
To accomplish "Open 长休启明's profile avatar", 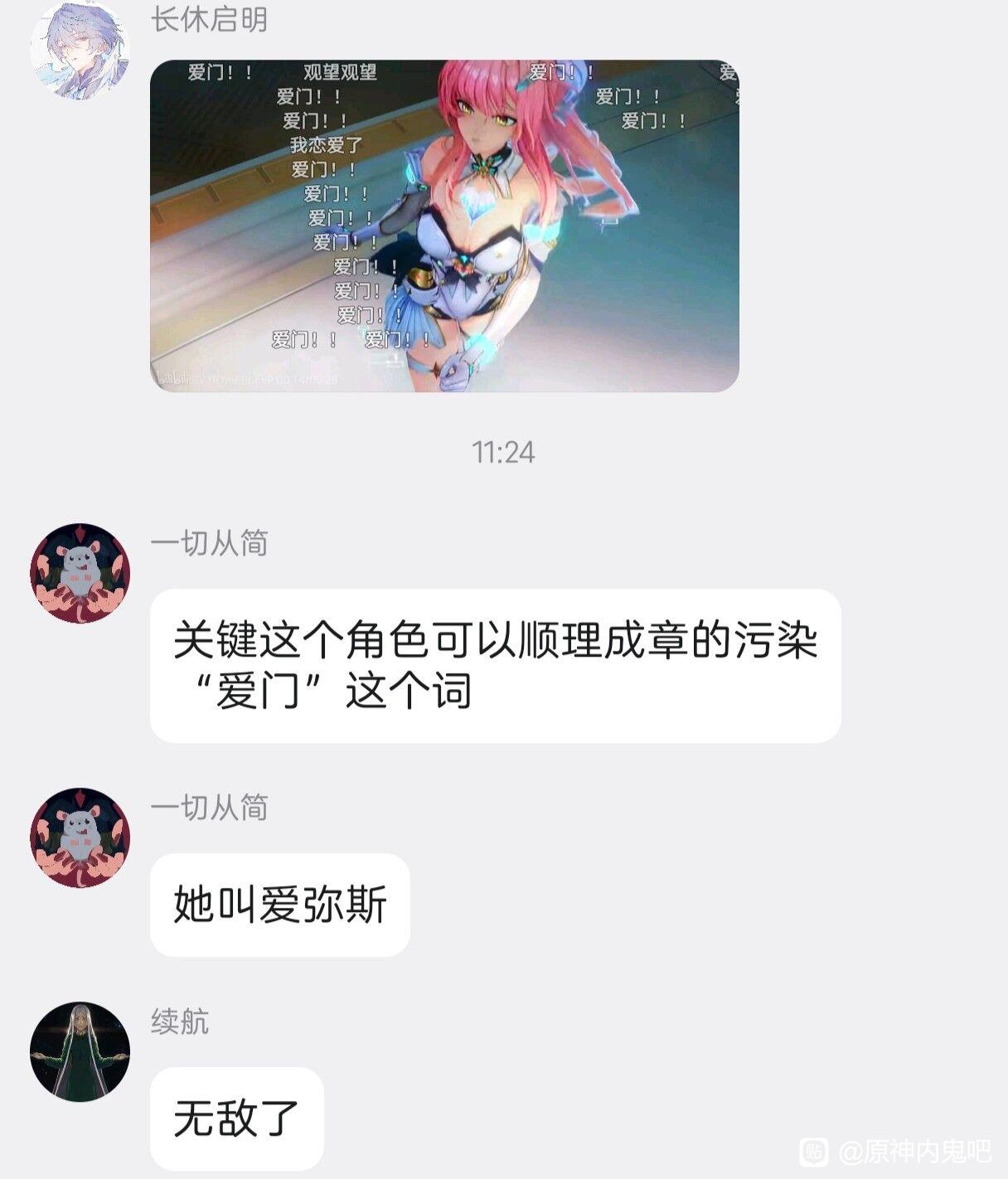I will tap(80, 50).
